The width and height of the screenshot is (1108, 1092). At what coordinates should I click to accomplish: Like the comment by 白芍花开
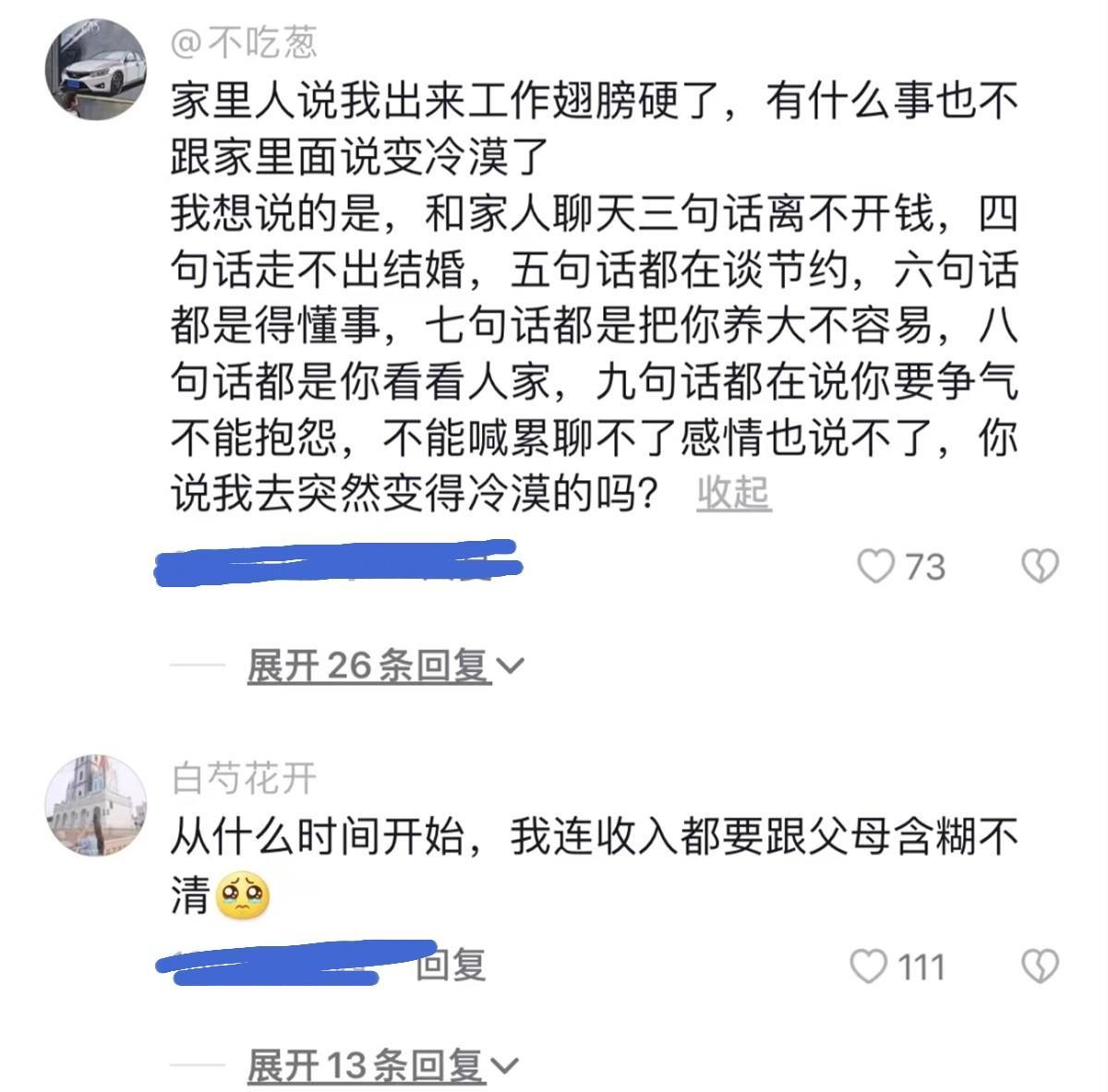pyautogui.click(x=869, y=966)
